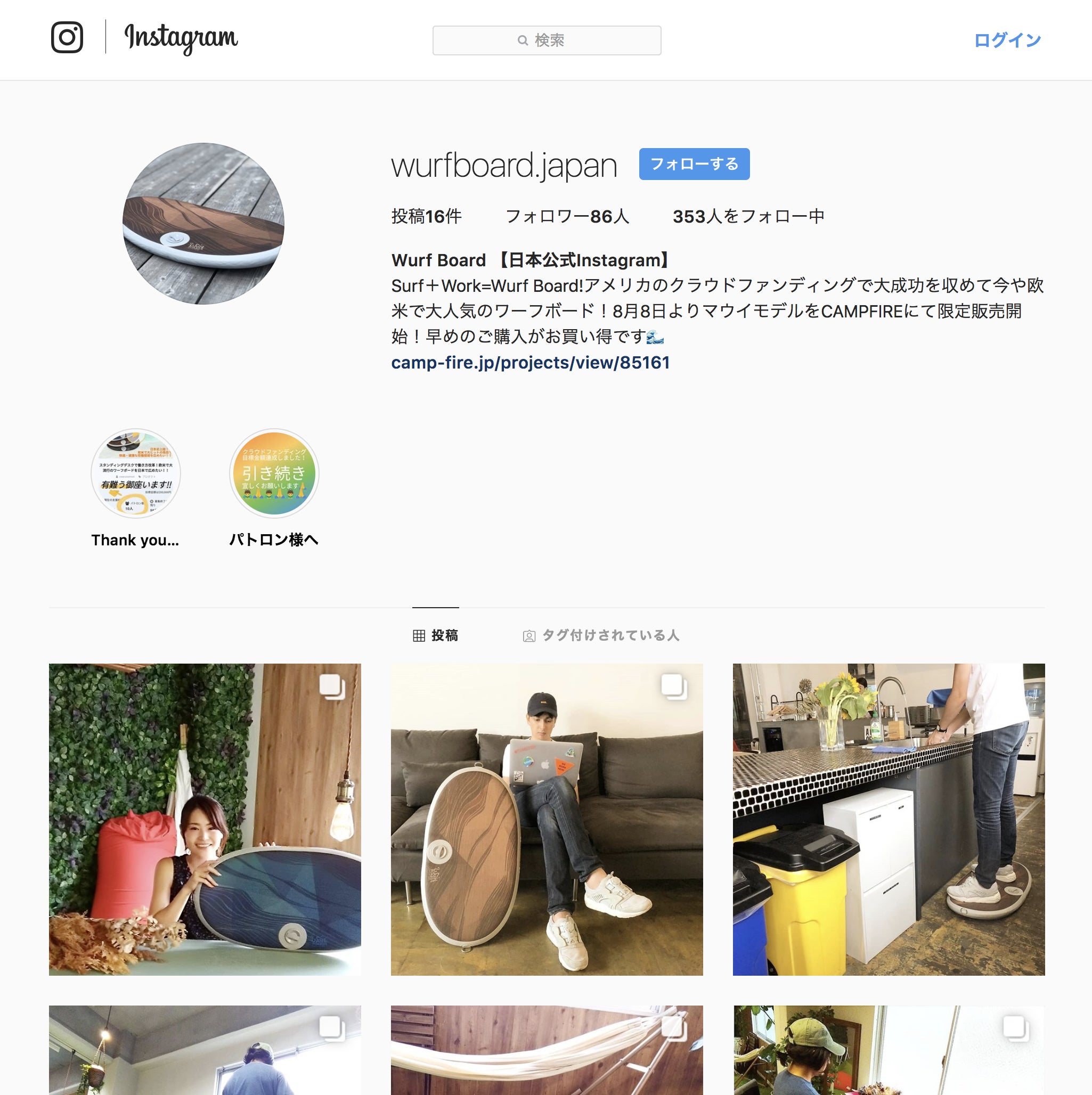1092x1095 pixels.
Task: View the フォロワー86人 followers list
Action: [566, 216]
